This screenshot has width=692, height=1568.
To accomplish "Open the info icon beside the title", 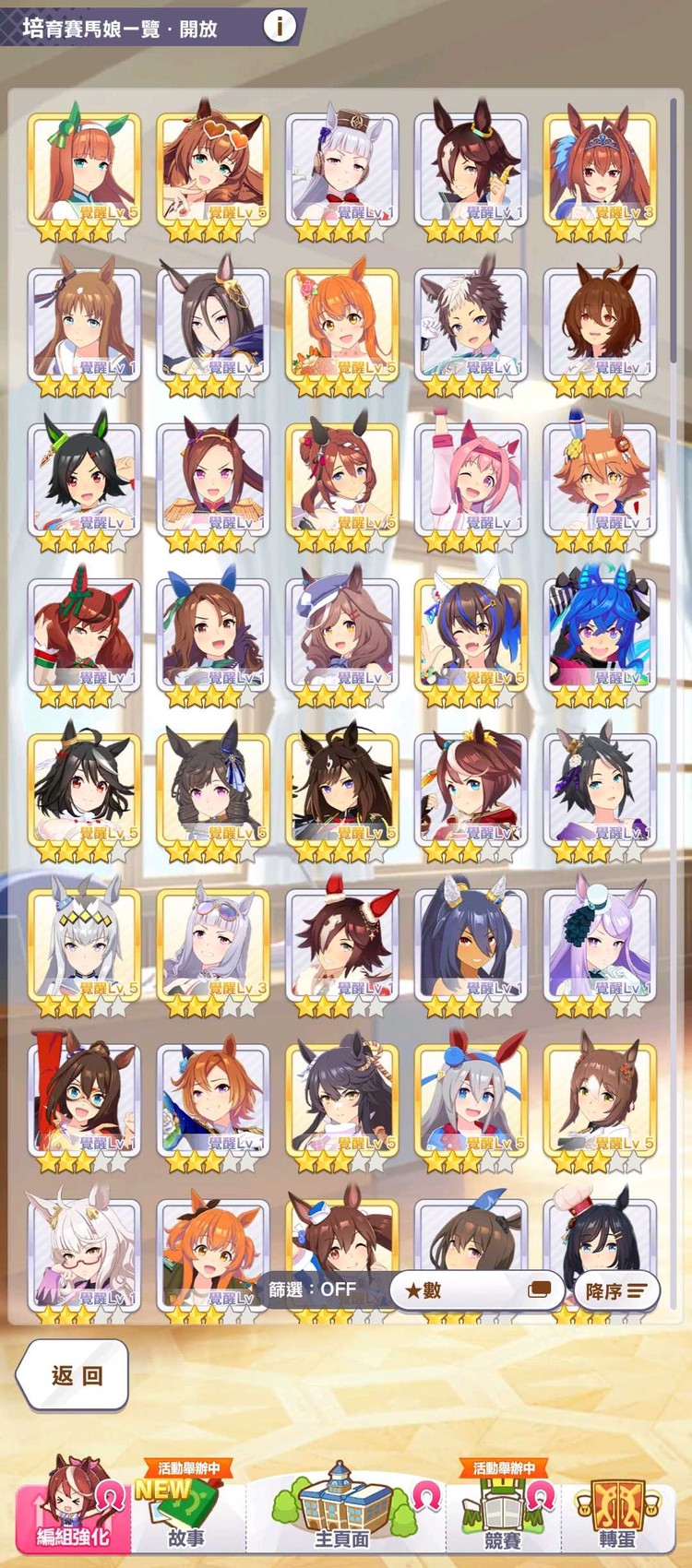I will point(280,27).
